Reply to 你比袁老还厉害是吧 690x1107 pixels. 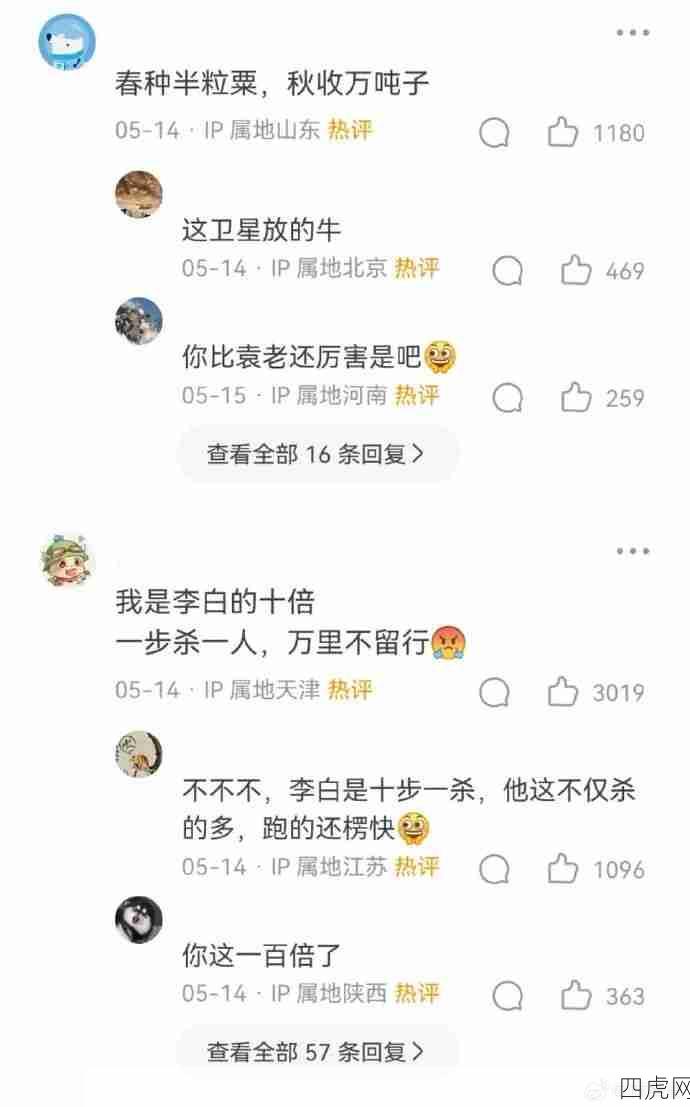click(x=508, y=397)
